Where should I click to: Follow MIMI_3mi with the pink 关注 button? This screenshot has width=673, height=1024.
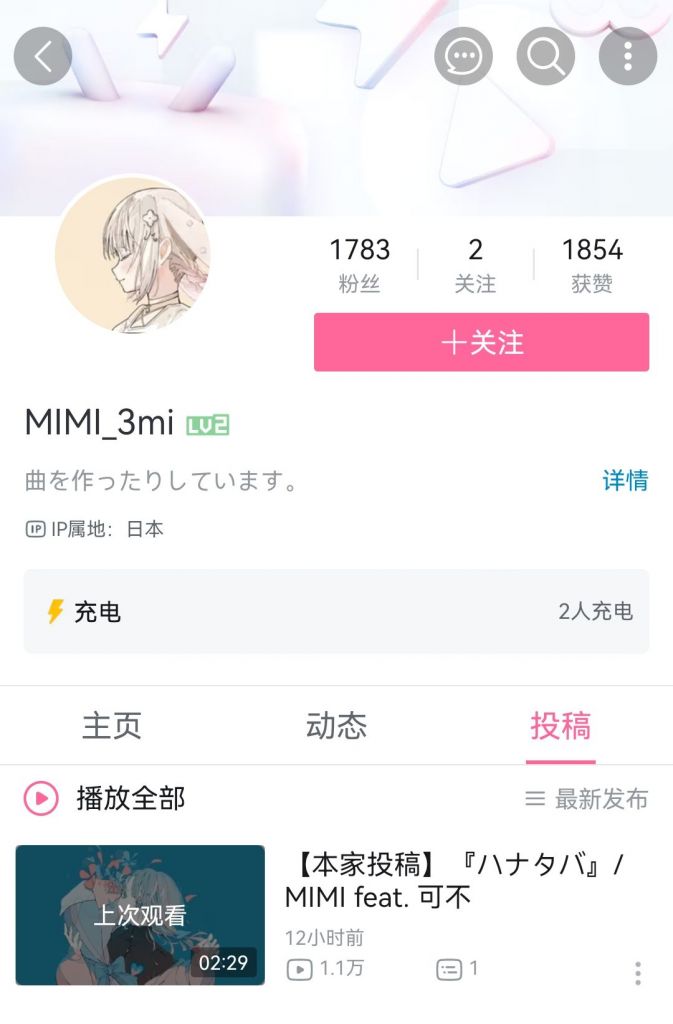[482, 342]
